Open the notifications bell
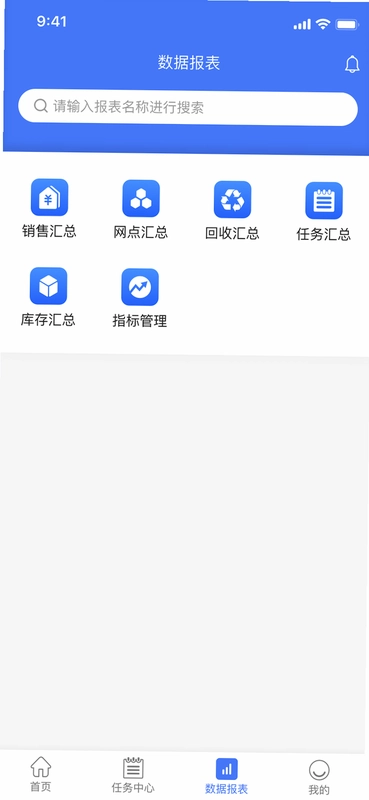The width and height of the screenshot is (369, 800). coord(352,64)
